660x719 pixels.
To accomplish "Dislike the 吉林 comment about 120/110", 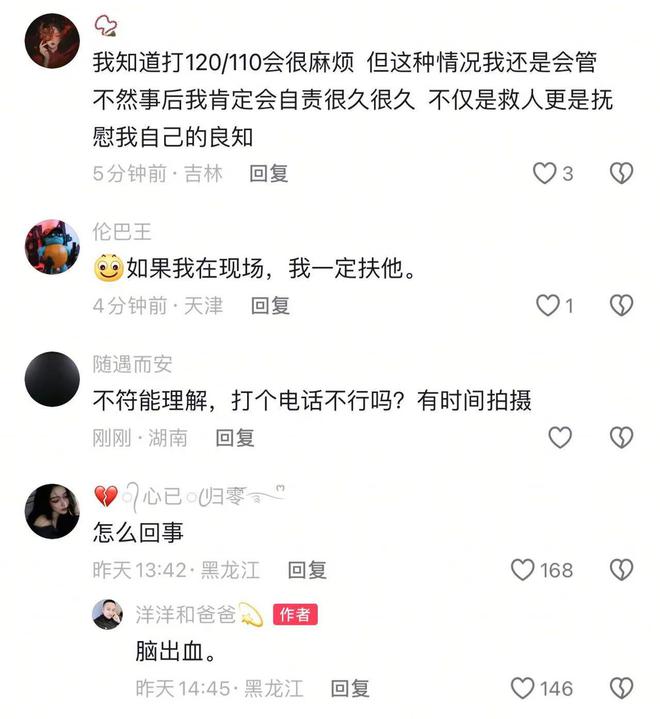I will coord(621,173).
